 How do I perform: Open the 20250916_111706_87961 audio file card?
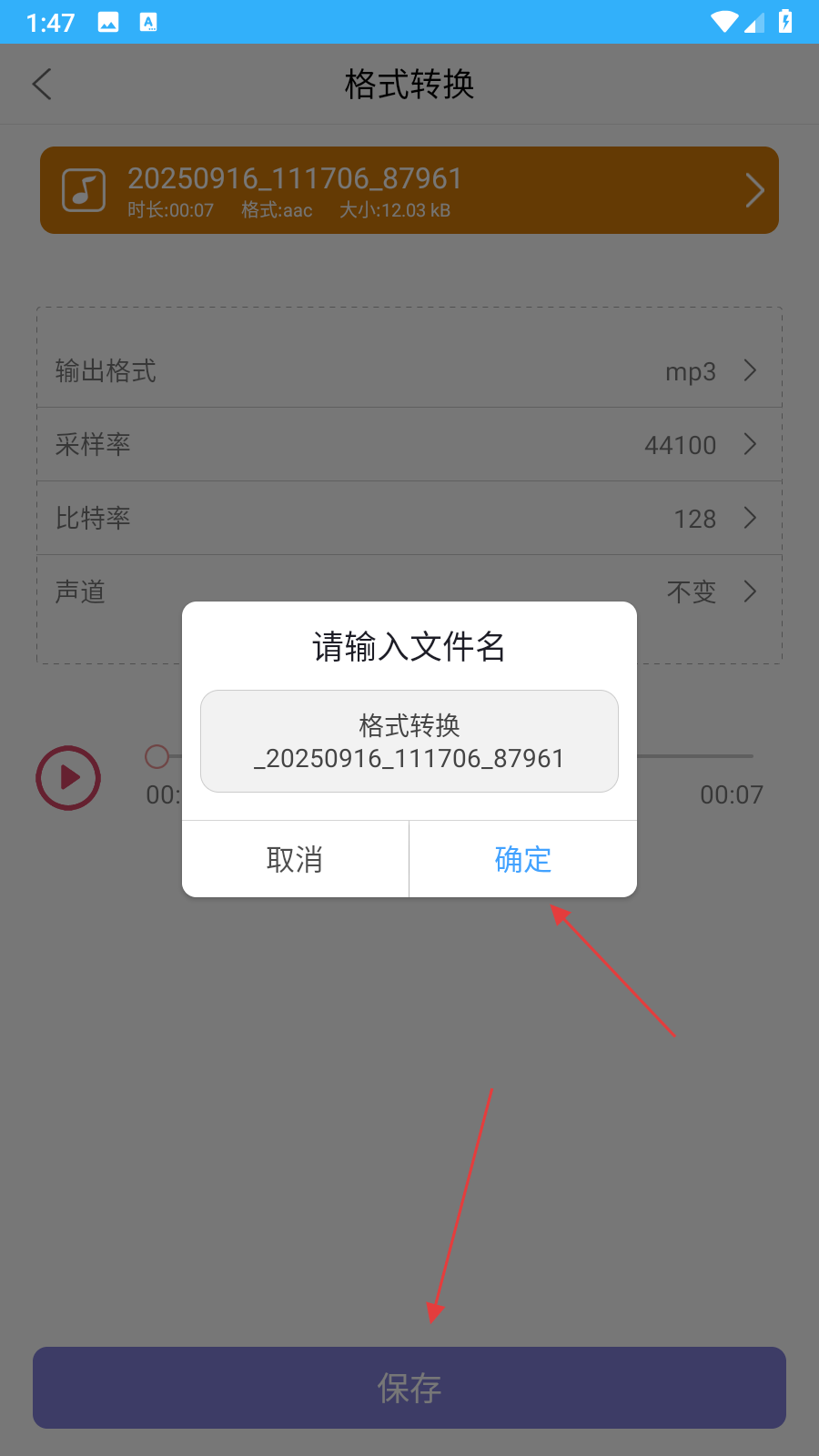point(409,190)
